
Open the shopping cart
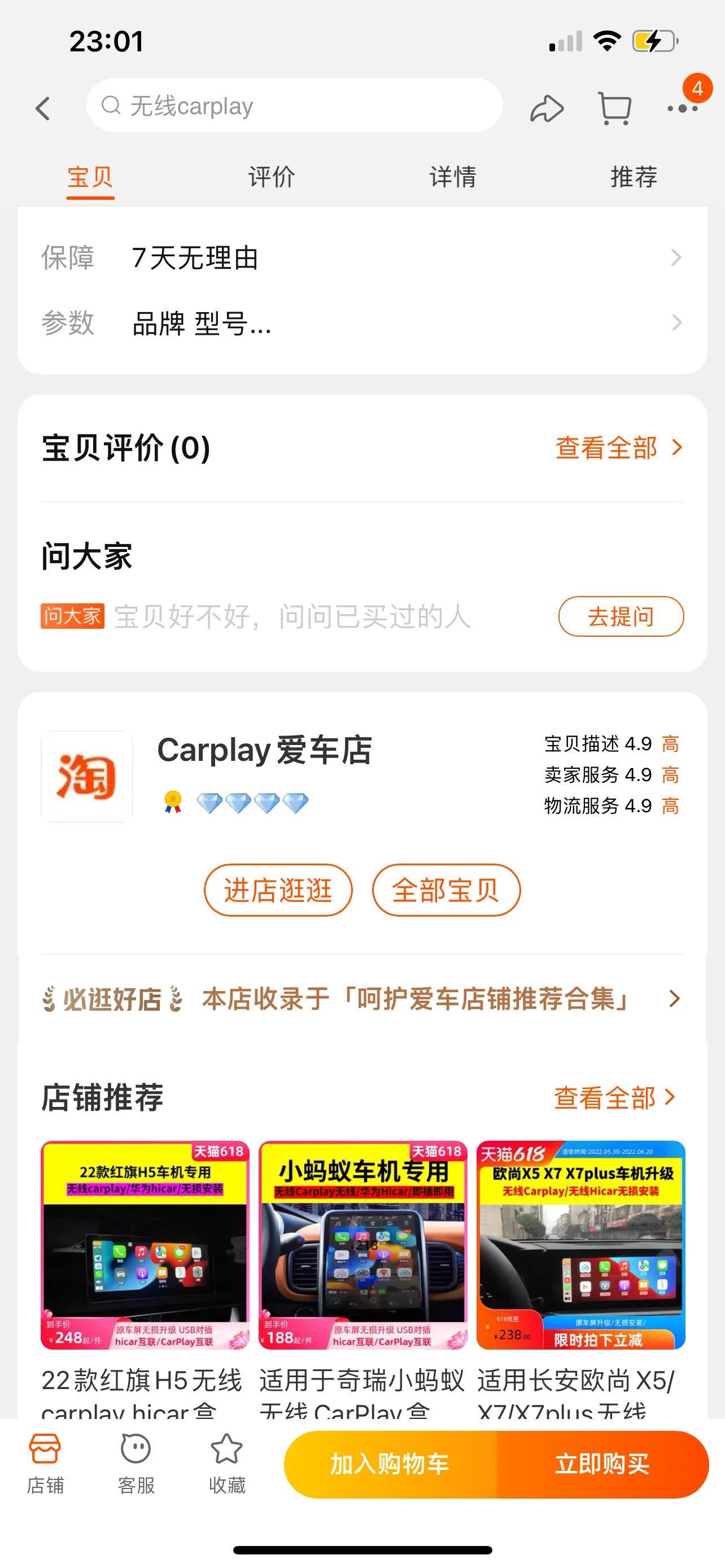click(614, 107)
